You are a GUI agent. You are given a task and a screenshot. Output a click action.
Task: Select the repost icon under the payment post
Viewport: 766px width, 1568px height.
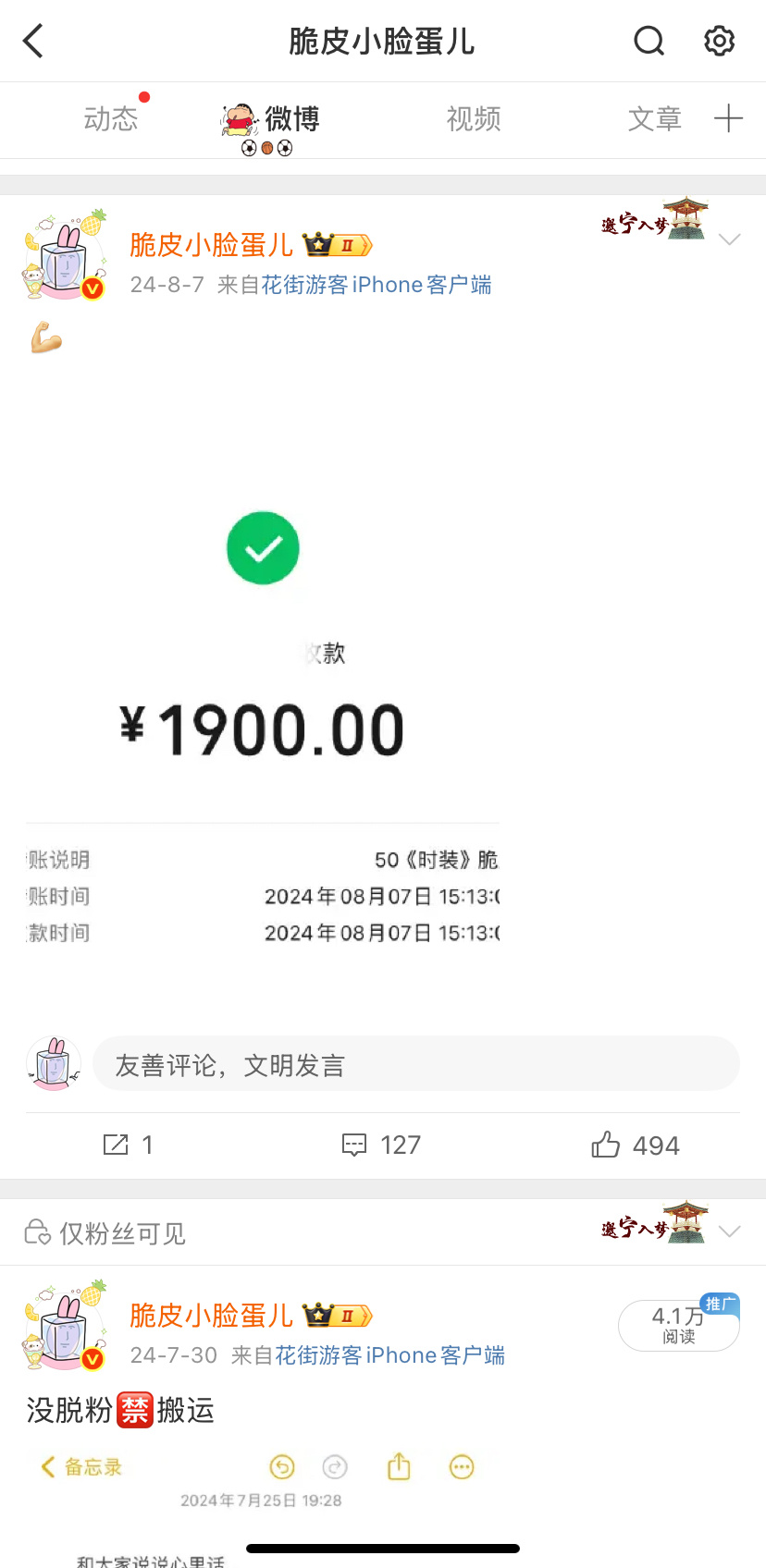point(127,1145)
